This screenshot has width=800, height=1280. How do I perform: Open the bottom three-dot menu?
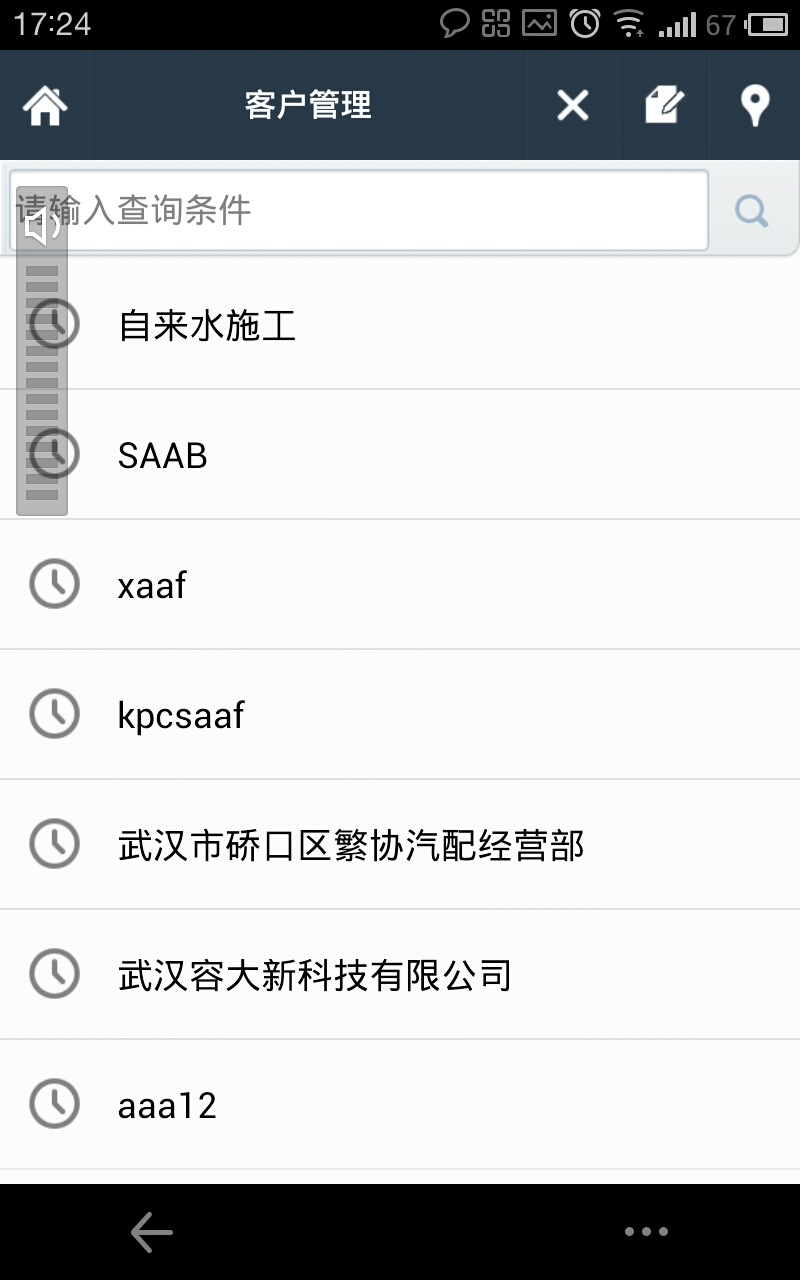click(646, 1232)
